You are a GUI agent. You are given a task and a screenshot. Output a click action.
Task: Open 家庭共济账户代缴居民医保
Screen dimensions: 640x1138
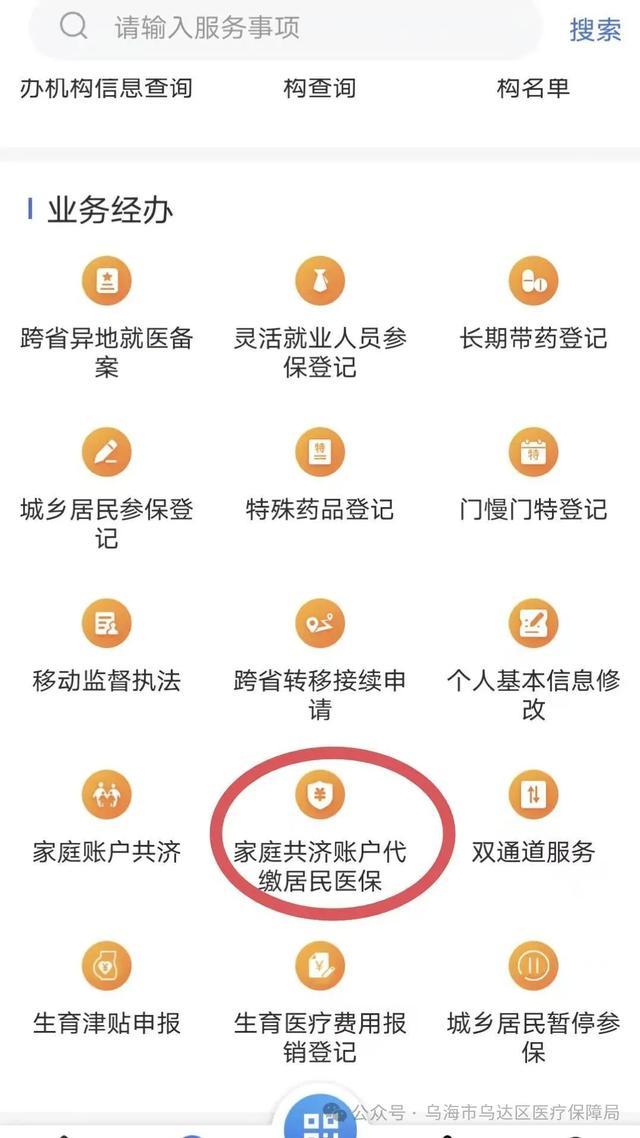pyautogui.click(x=320, y=832)
